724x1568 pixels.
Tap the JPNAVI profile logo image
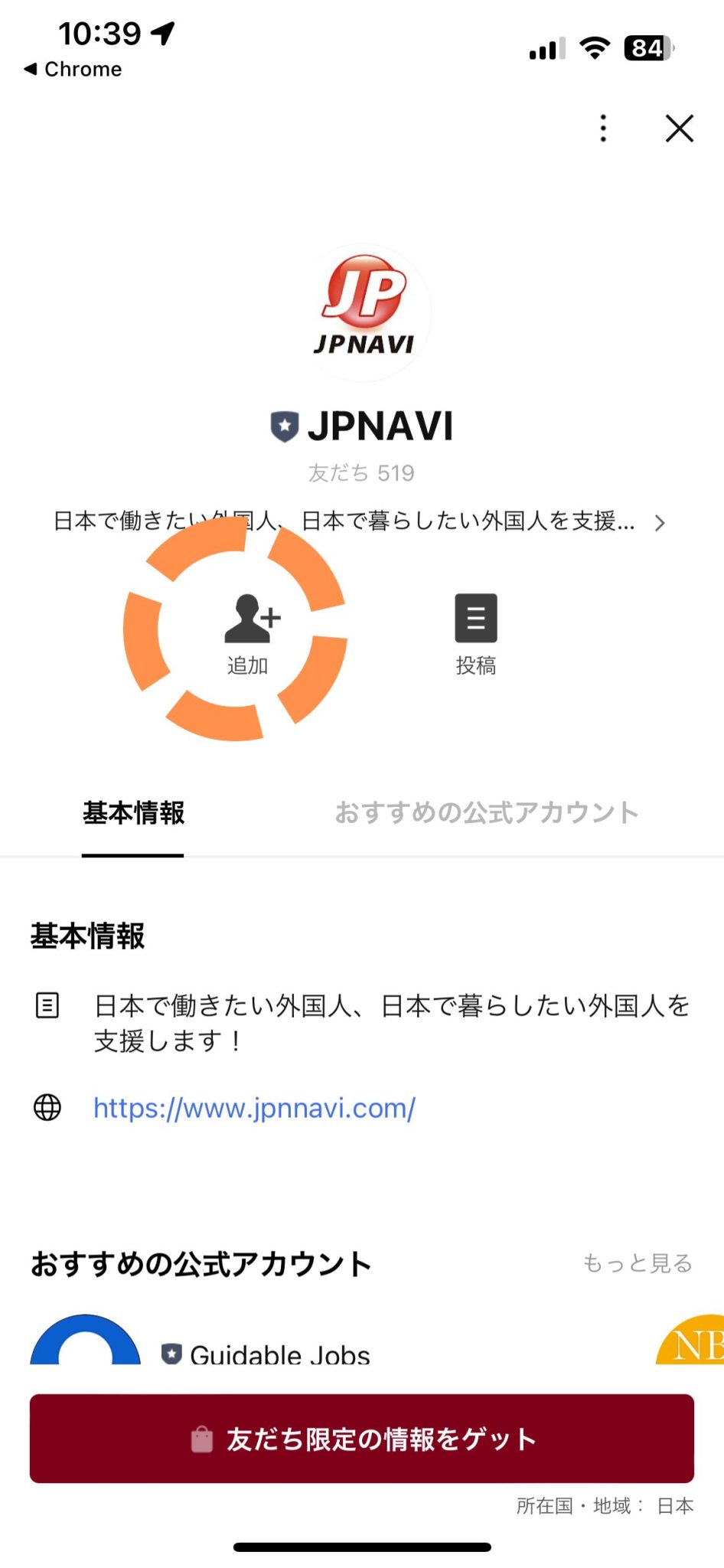click(361, 311)
